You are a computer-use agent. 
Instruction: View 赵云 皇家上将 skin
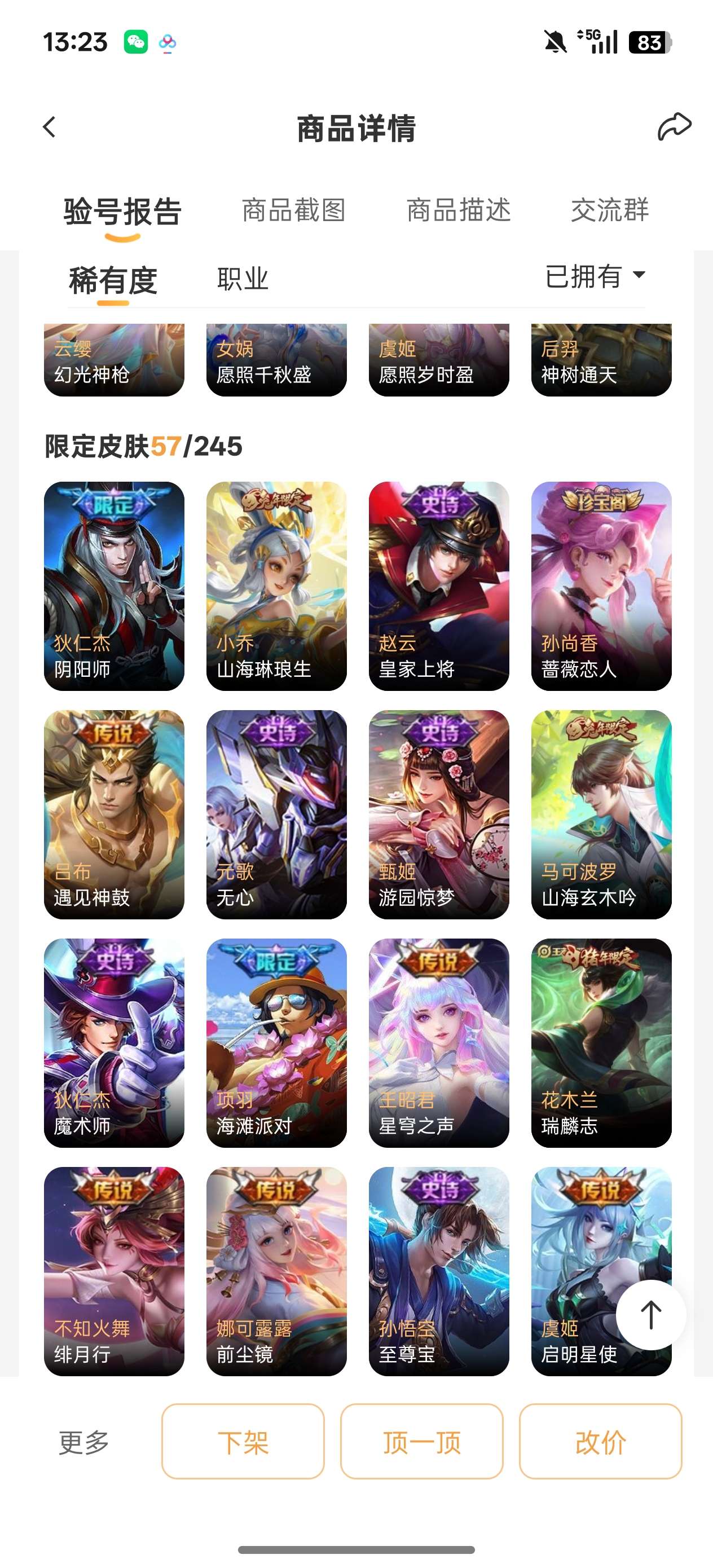(438, 585)
